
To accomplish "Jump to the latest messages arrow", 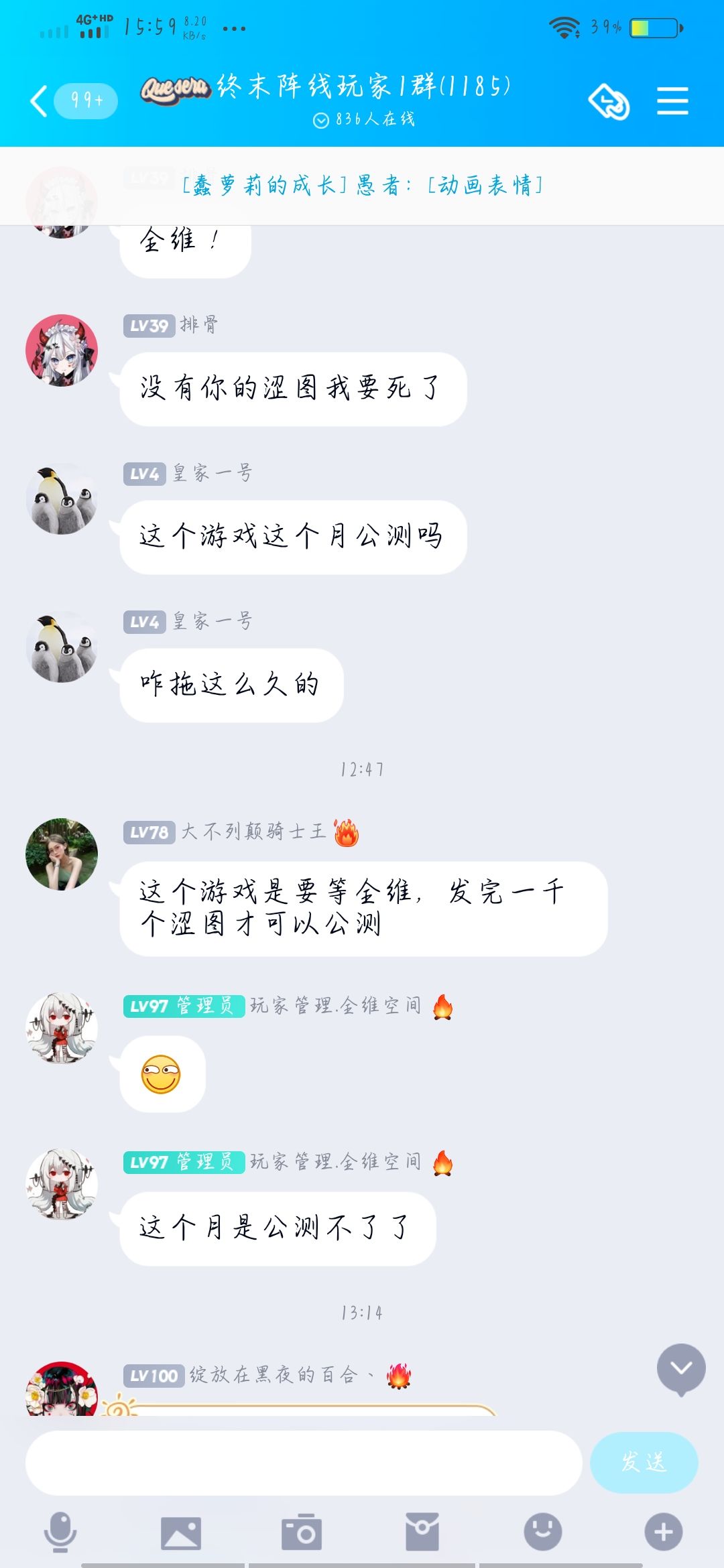I will pos(681,1370).
